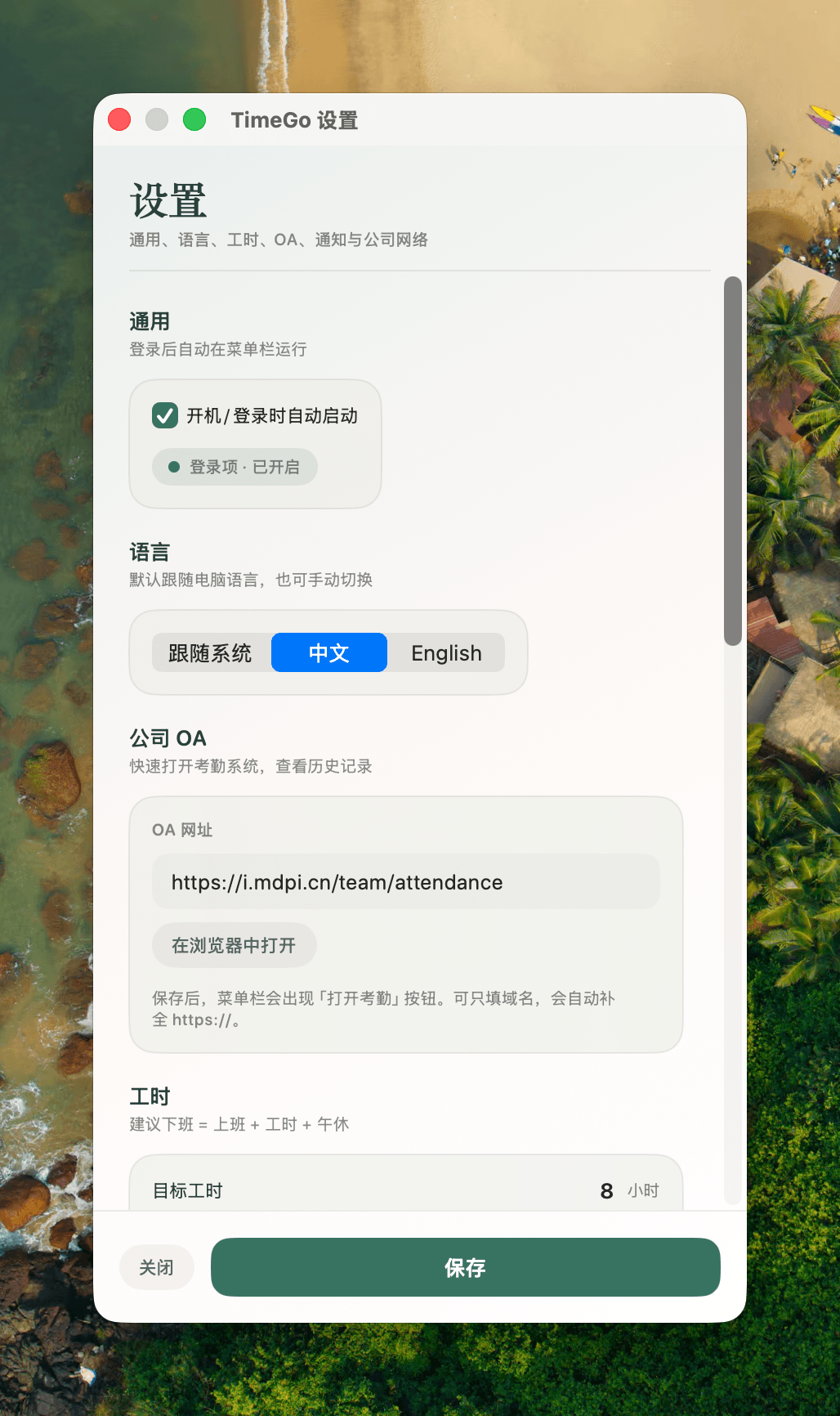Edit the OA 网址 URL field
The height and width of the screenshot is (1416, 840).
click(x=405, y=882)
